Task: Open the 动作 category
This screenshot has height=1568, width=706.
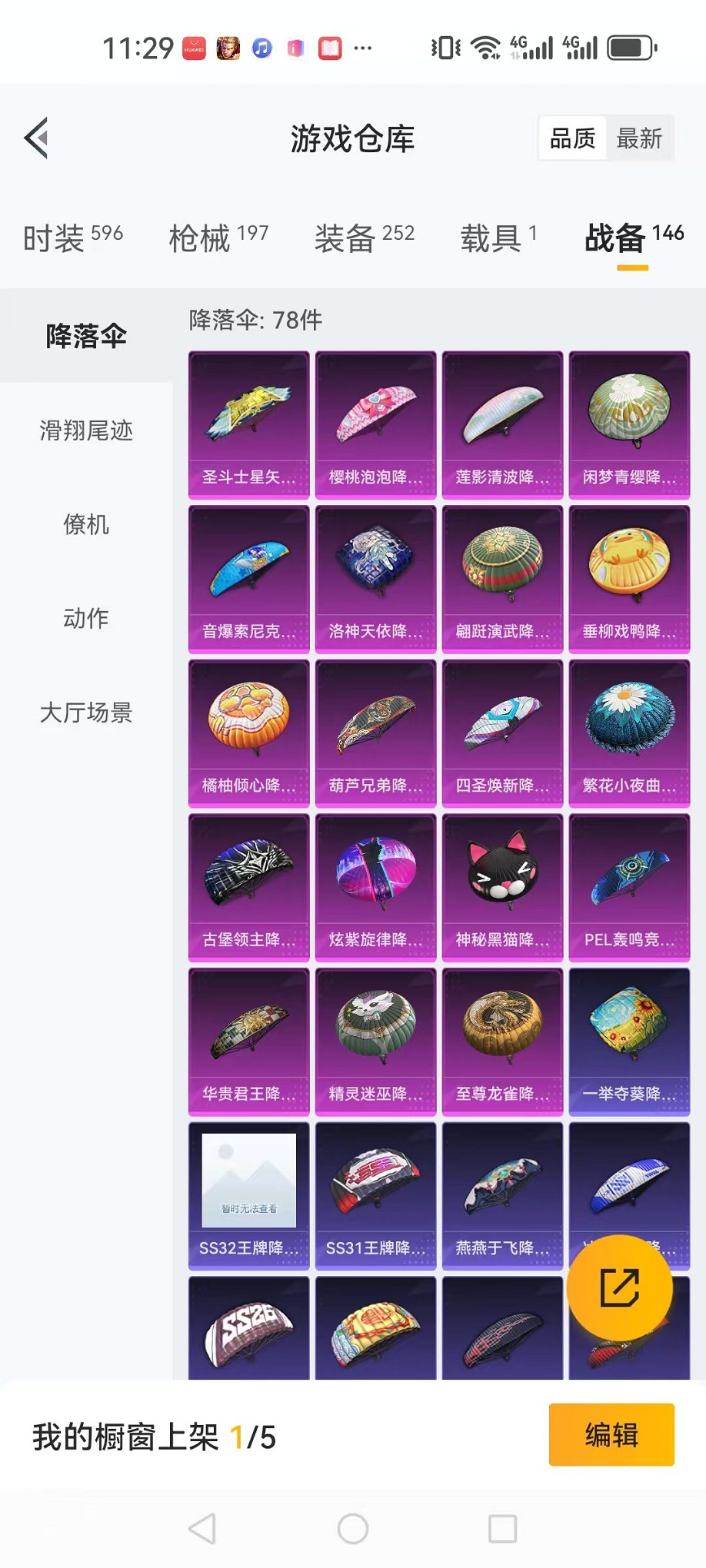Action: 86,619
